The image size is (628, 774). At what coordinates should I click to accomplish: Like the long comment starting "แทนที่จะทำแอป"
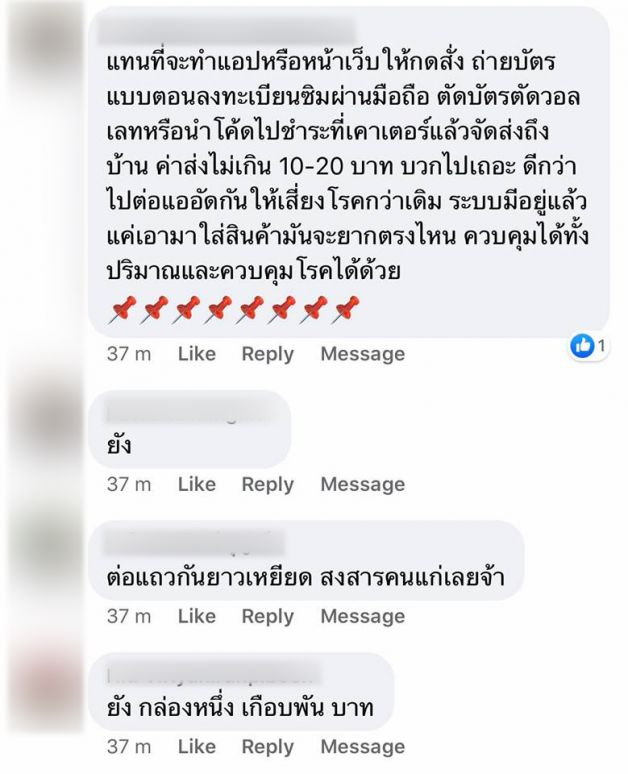196,354
